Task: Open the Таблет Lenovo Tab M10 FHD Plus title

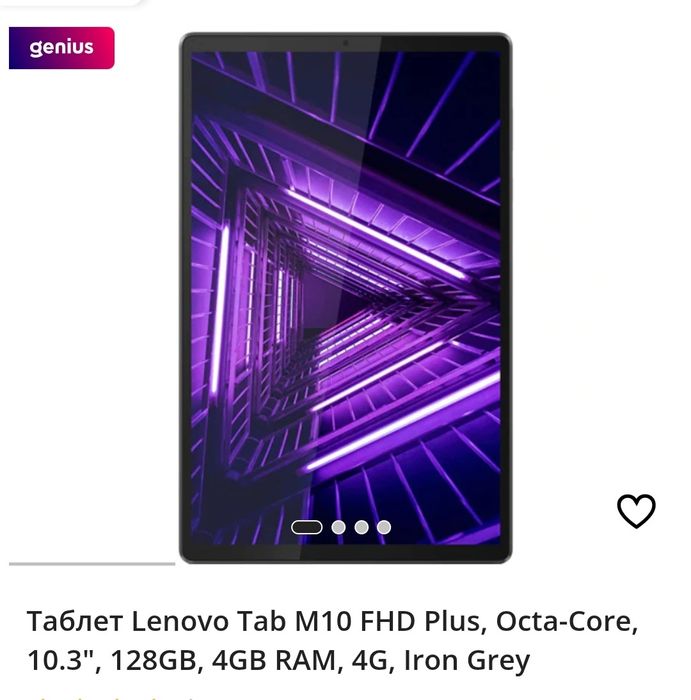Action: pos(332,640)
